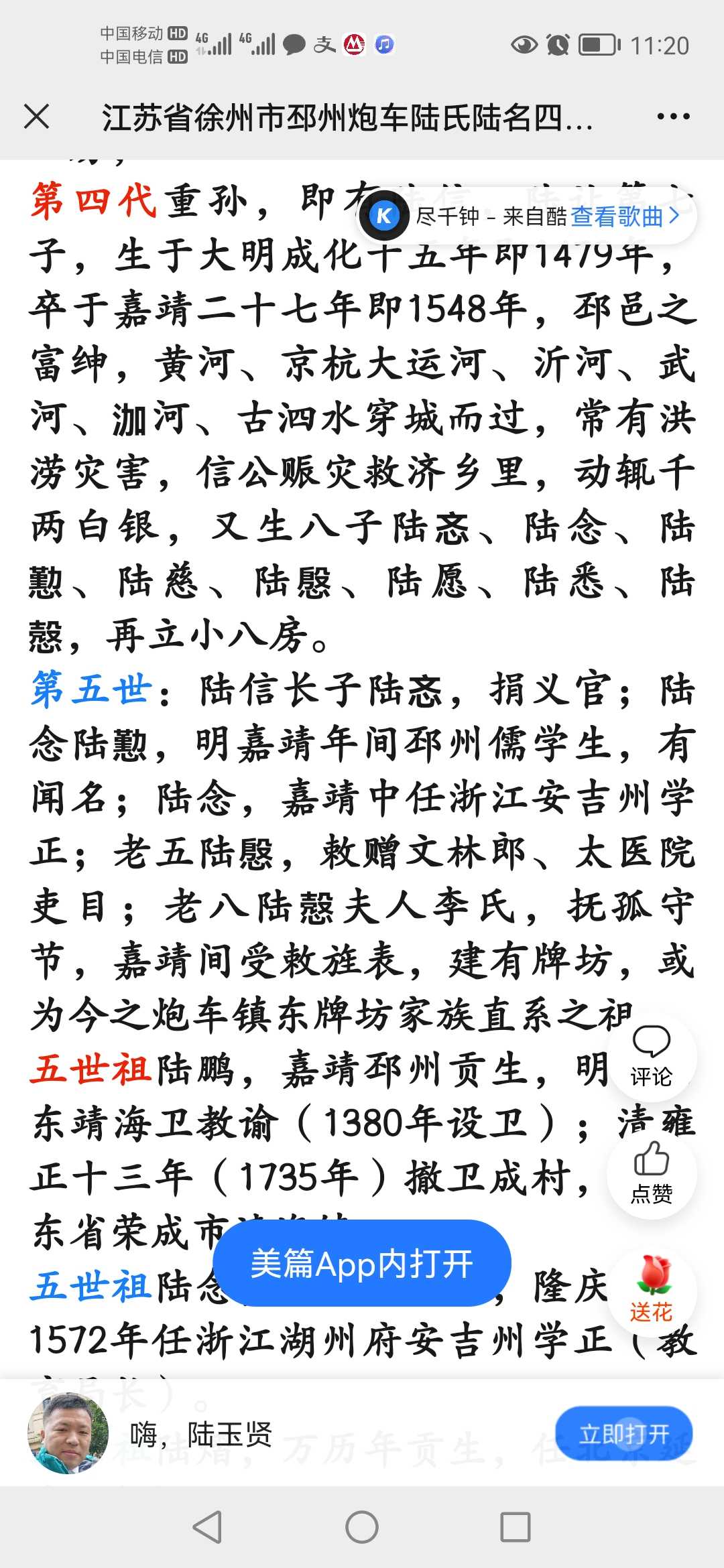The height and width of the screenshot is (1568, 724).
Task: Go back using system back button
Action: pos(208,1527)
